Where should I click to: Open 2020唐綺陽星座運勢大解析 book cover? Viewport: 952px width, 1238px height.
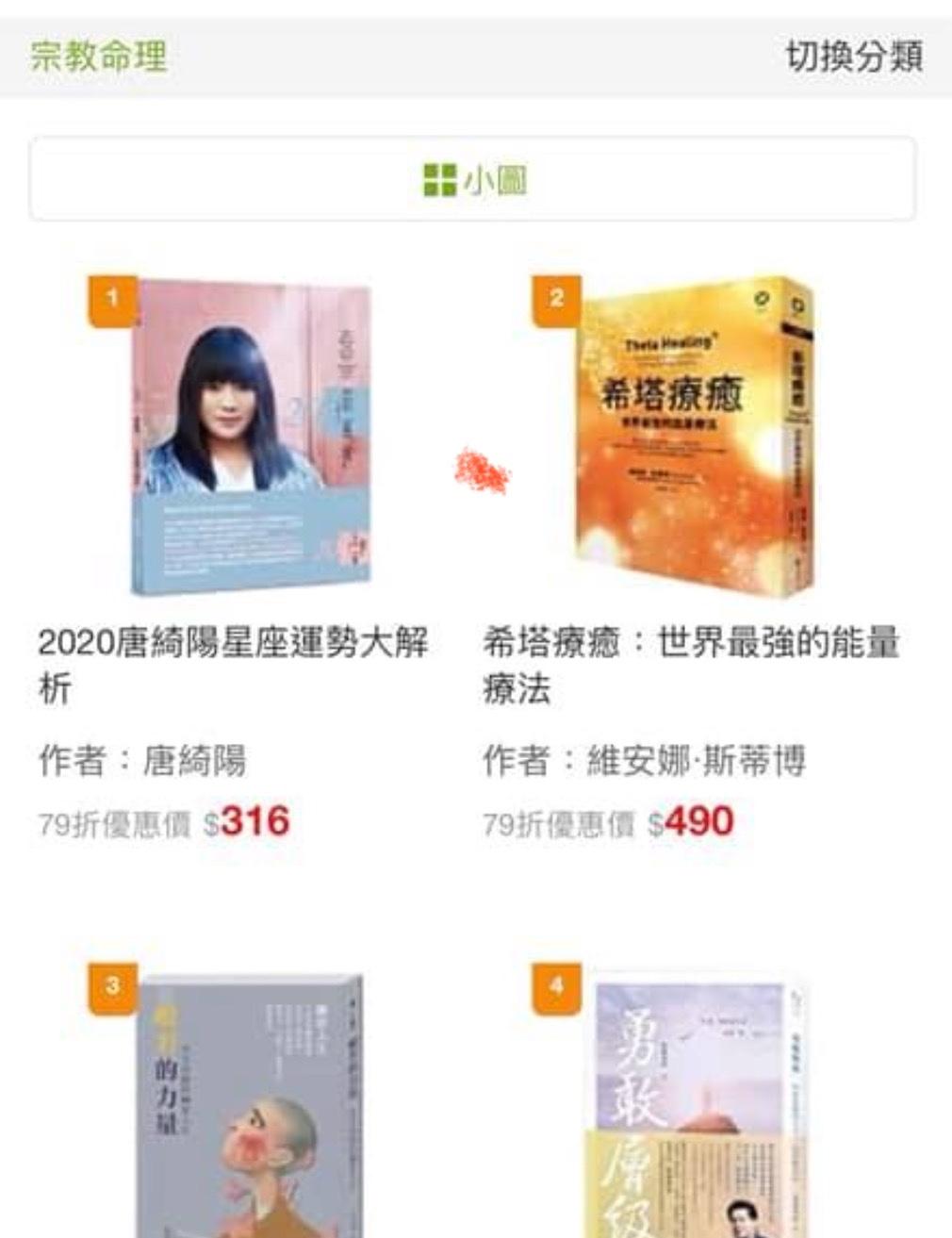pos(250,437)
